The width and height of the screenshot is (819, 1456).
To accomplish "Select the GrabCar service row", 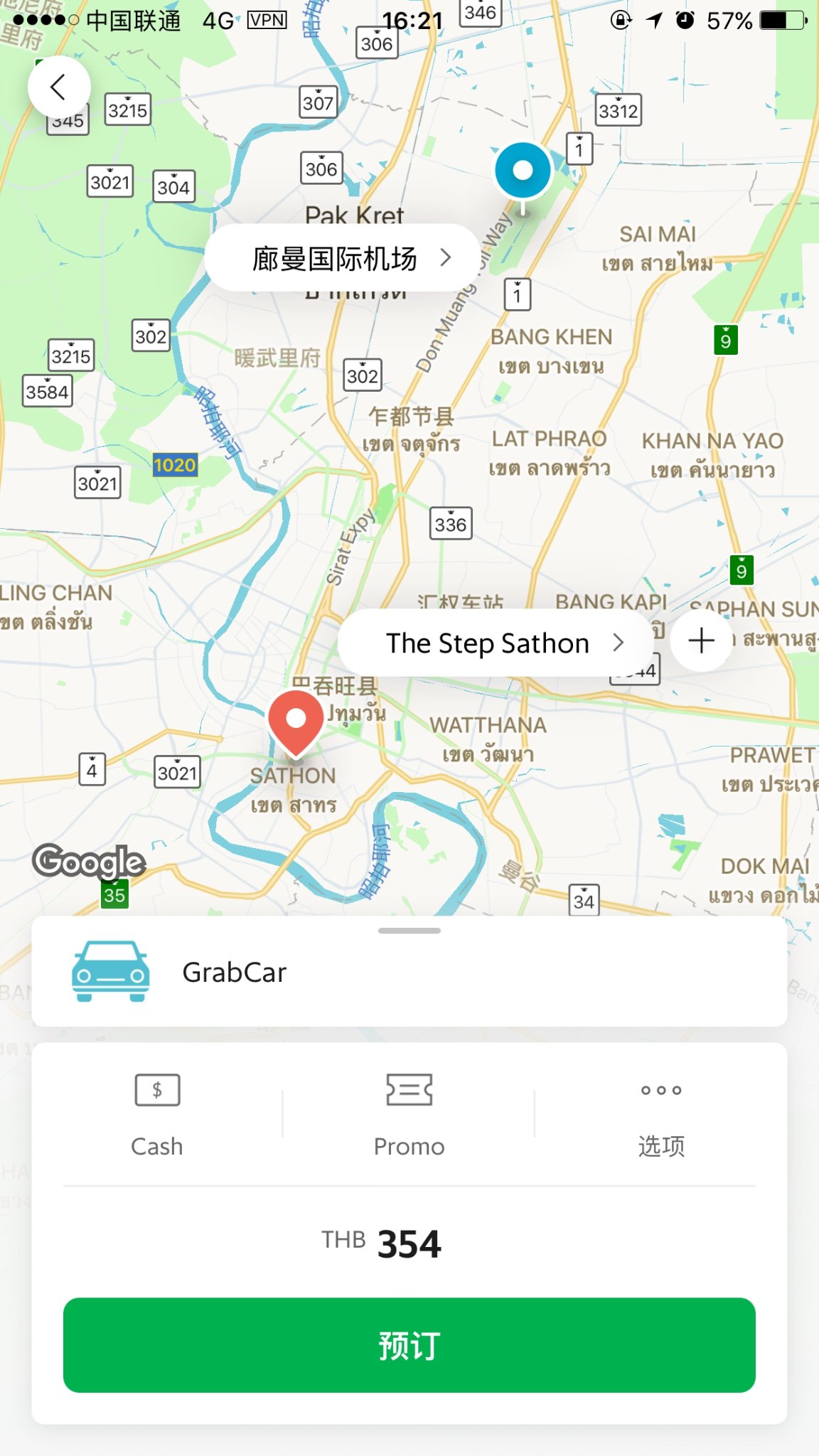I will (409, 972).
